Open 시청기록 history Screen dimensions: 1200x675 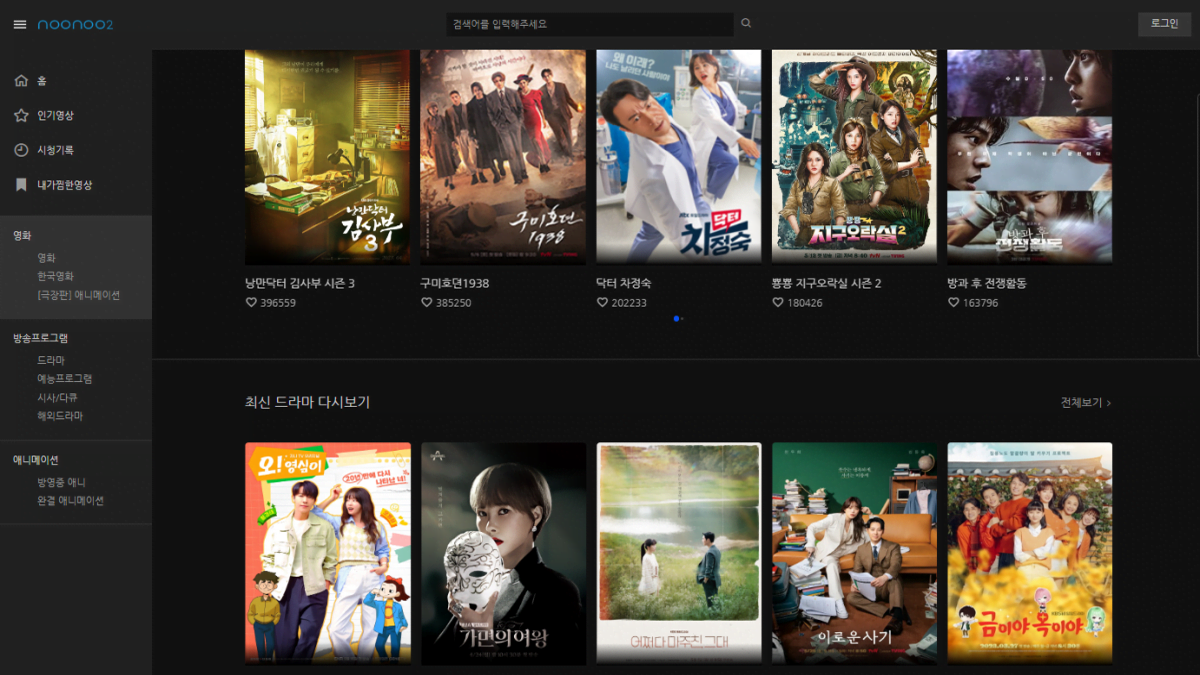click(x=55, y=150)
